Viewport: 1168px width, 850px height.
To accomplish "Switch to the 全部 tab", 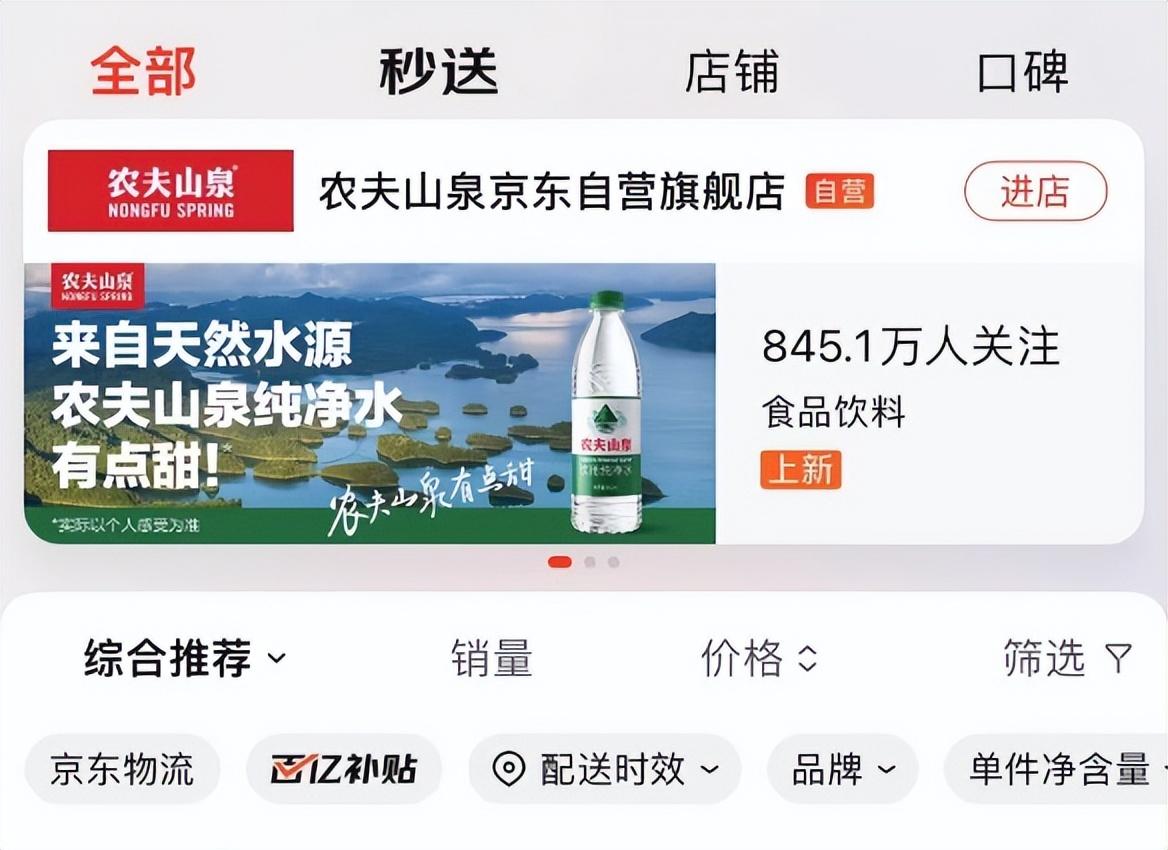I will [x=143, y=72].
